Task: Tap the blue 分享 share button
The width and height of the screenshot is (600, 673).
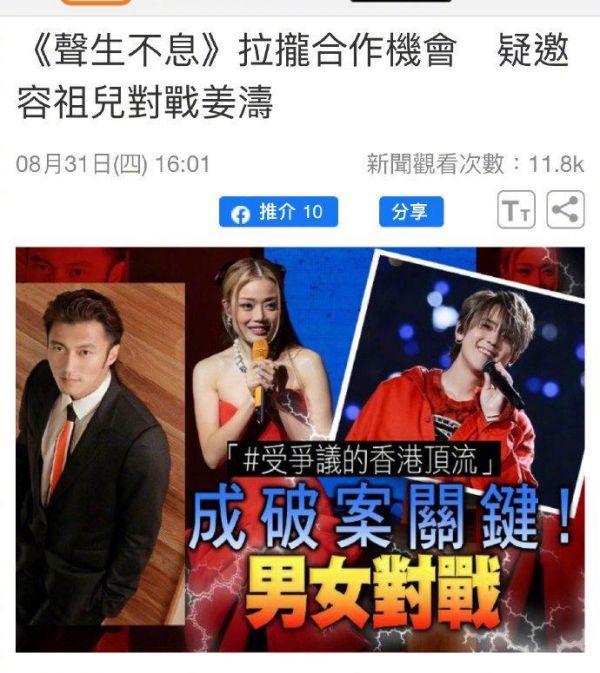Action: [410, 212]
